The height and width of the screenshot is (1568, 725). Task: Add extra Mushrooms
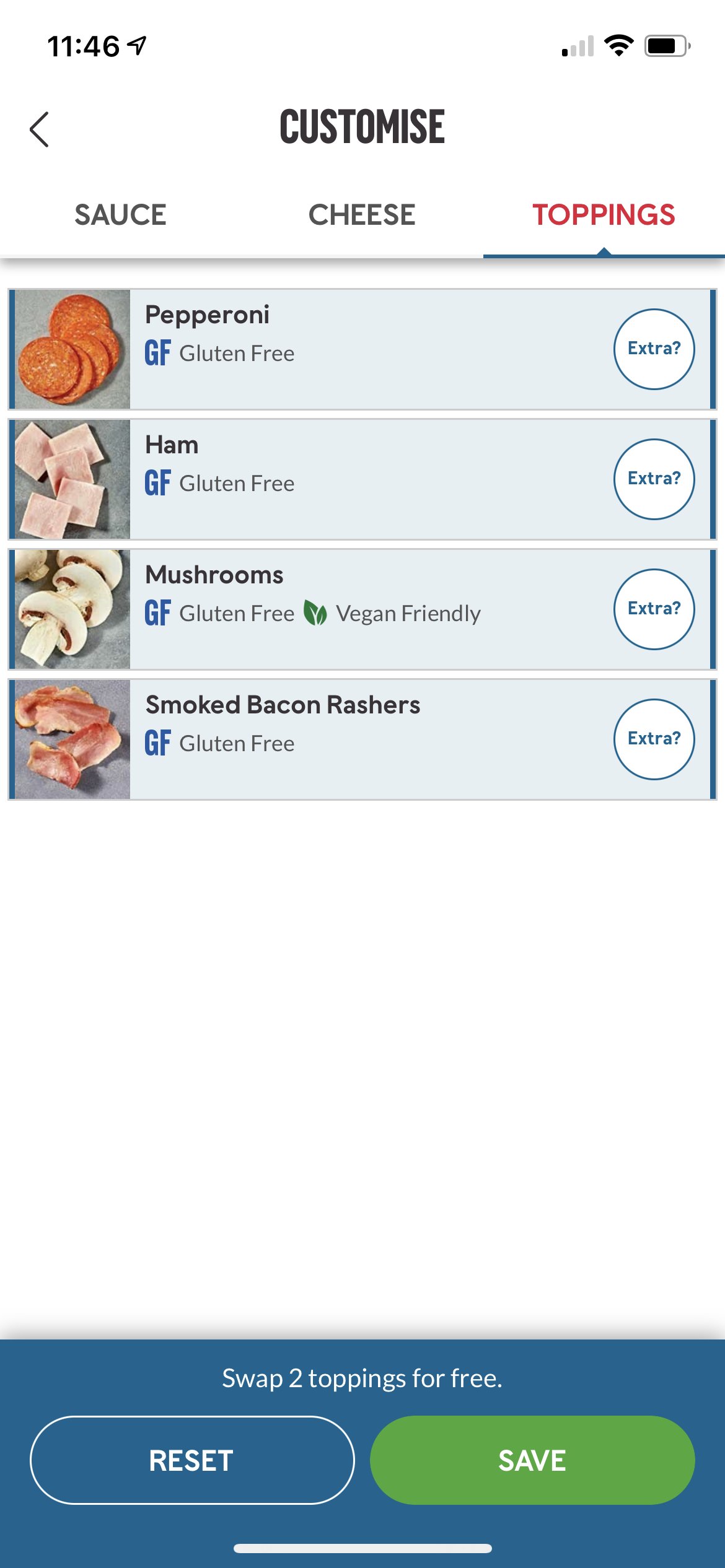[x=654, y=609]
